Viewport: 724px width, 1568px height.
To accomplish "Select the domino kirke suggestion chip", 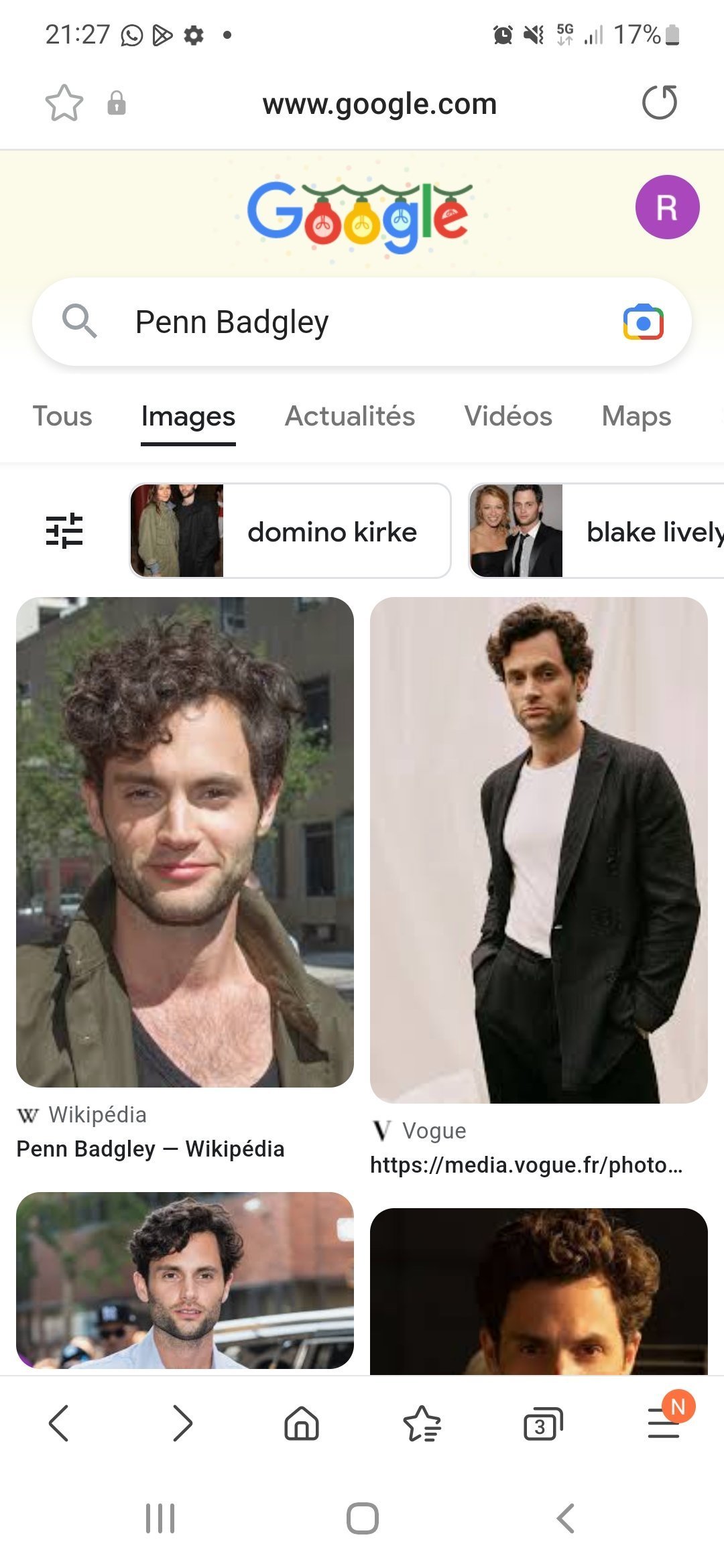I will 290,531.
